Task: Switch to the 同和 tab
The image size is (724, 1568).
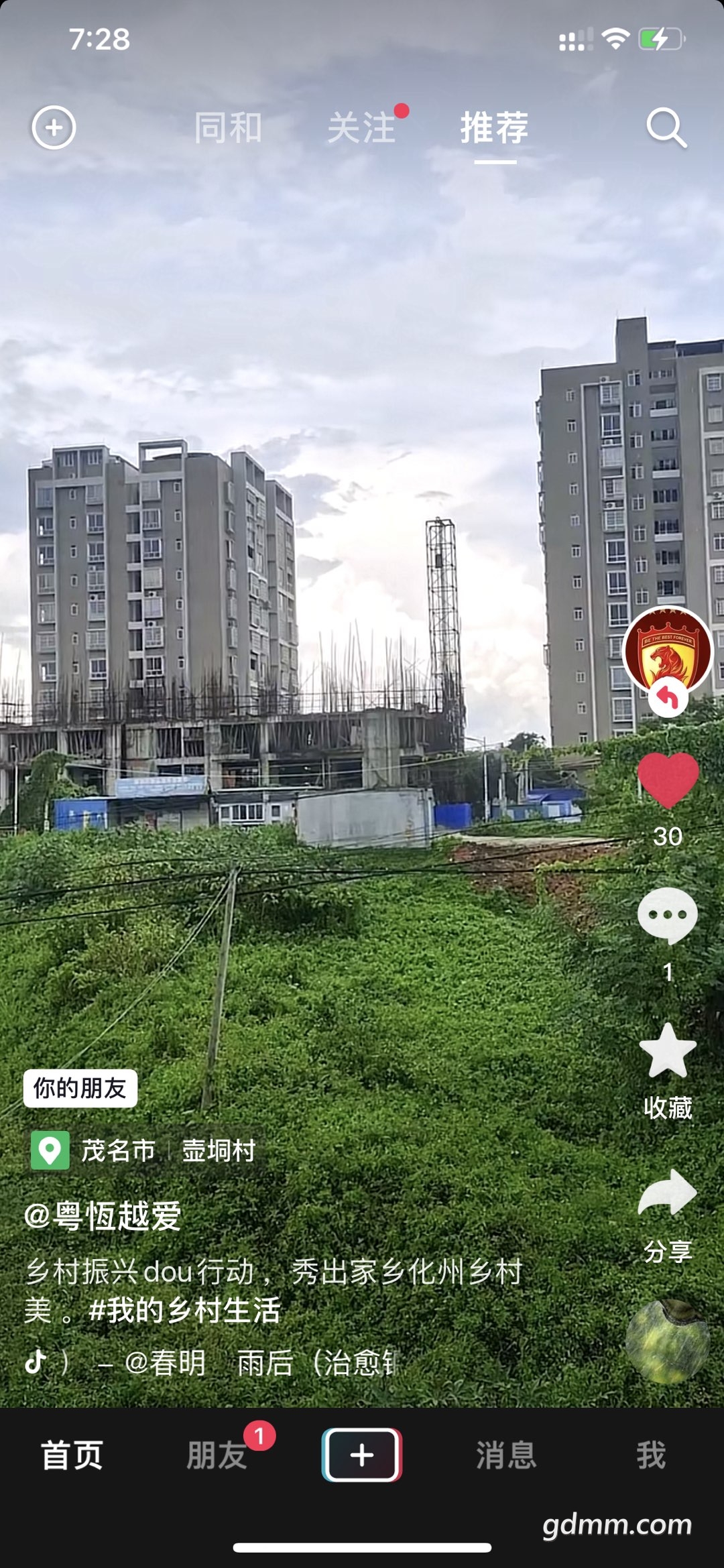Action: (228, 127)
